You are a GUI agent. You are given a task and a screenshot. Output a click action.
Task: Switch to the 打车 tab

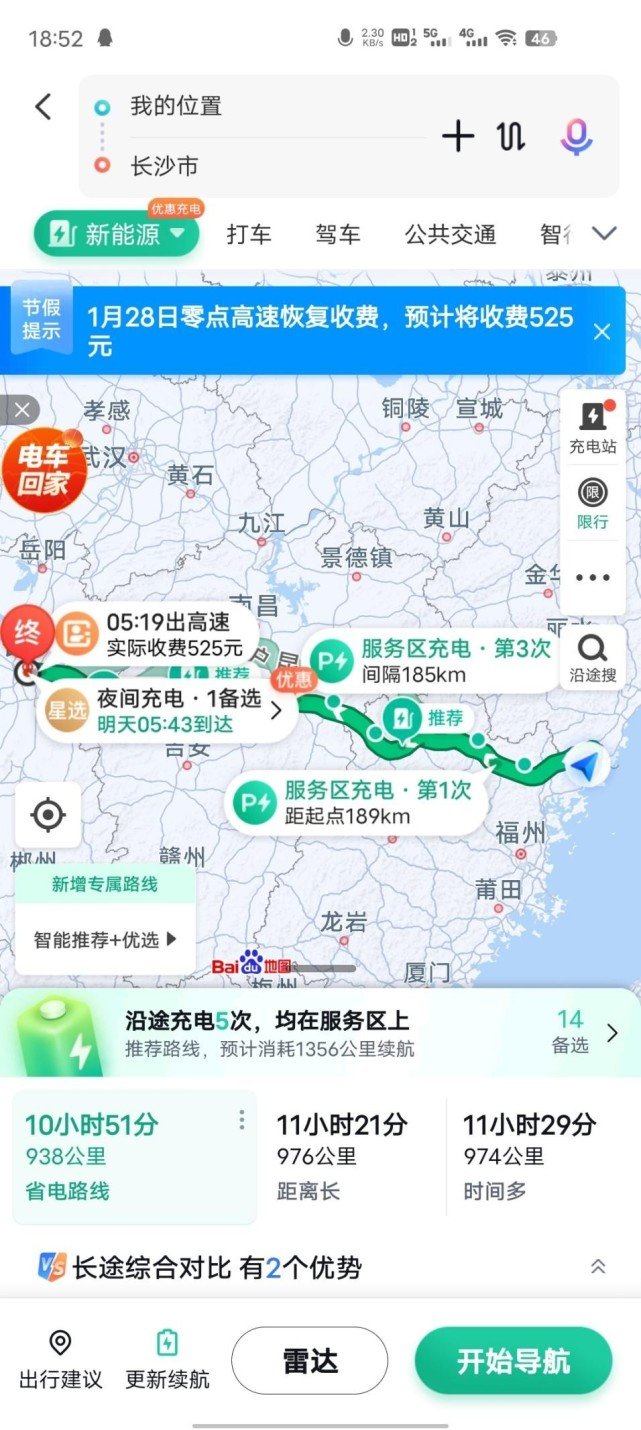(249, 235)
